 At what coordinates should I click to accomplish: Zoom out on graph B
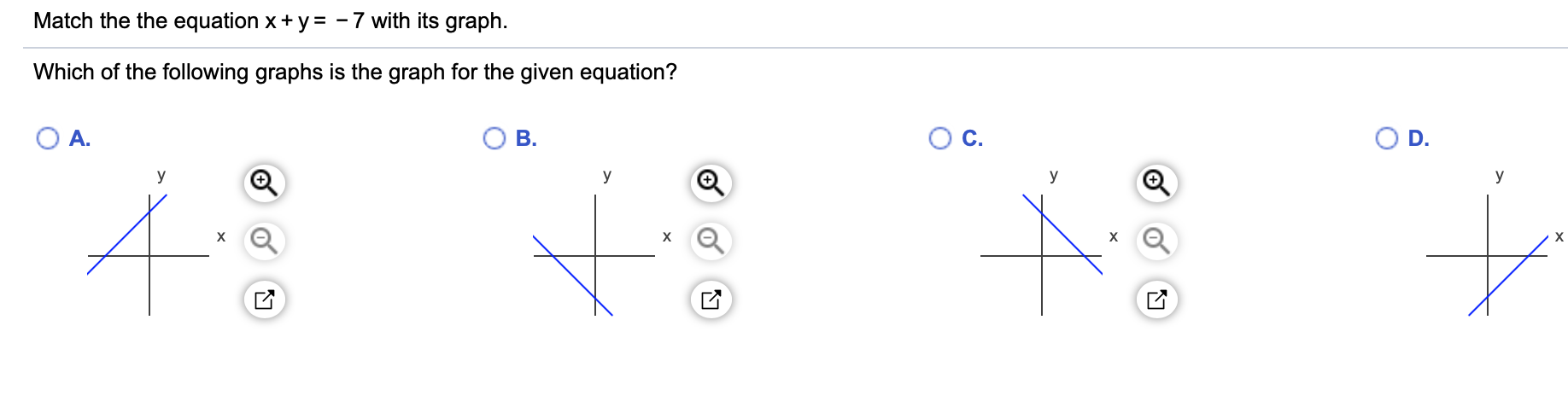tap(711, 241)
